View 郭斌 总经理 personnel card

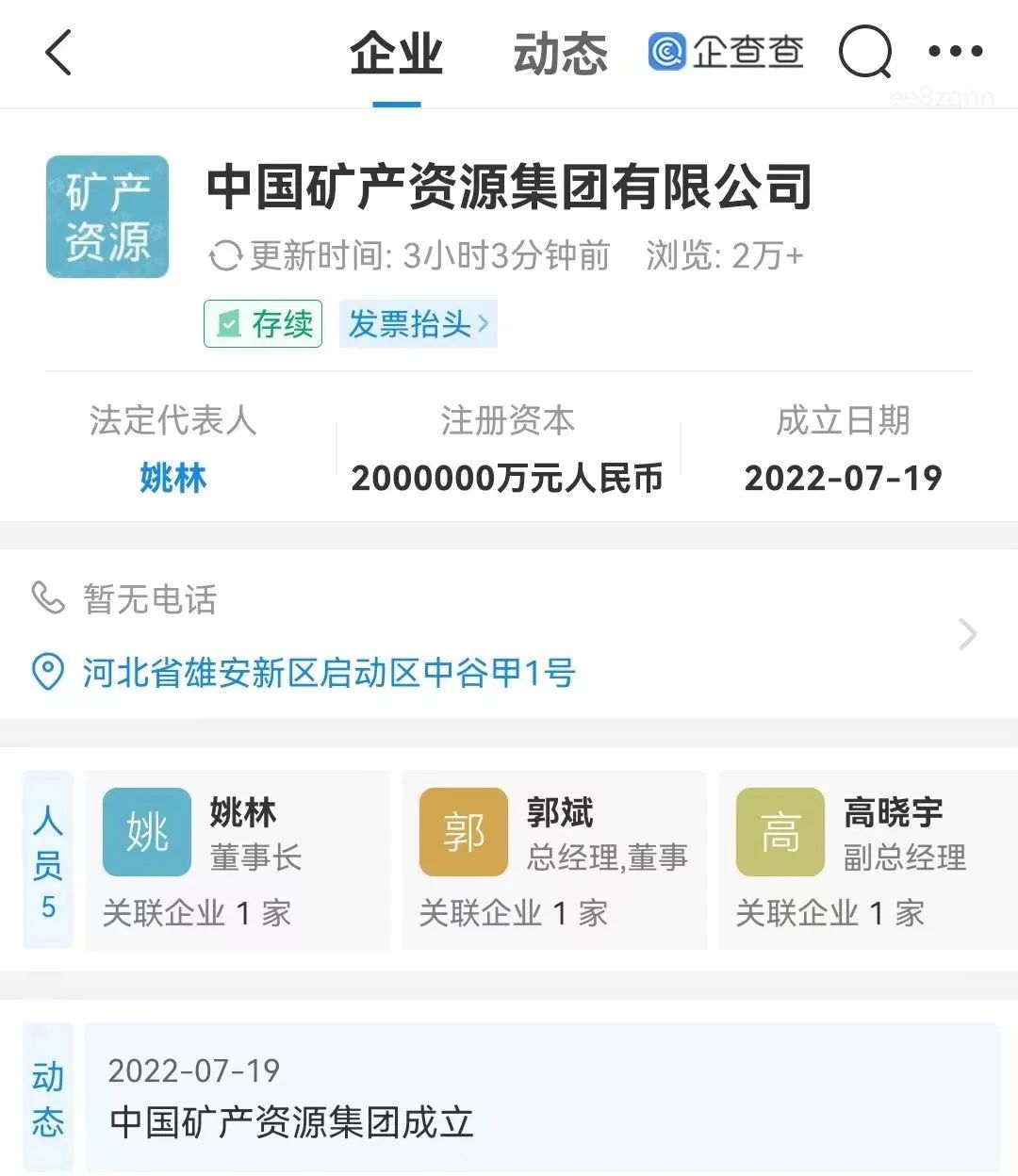(x=554, y=859)
